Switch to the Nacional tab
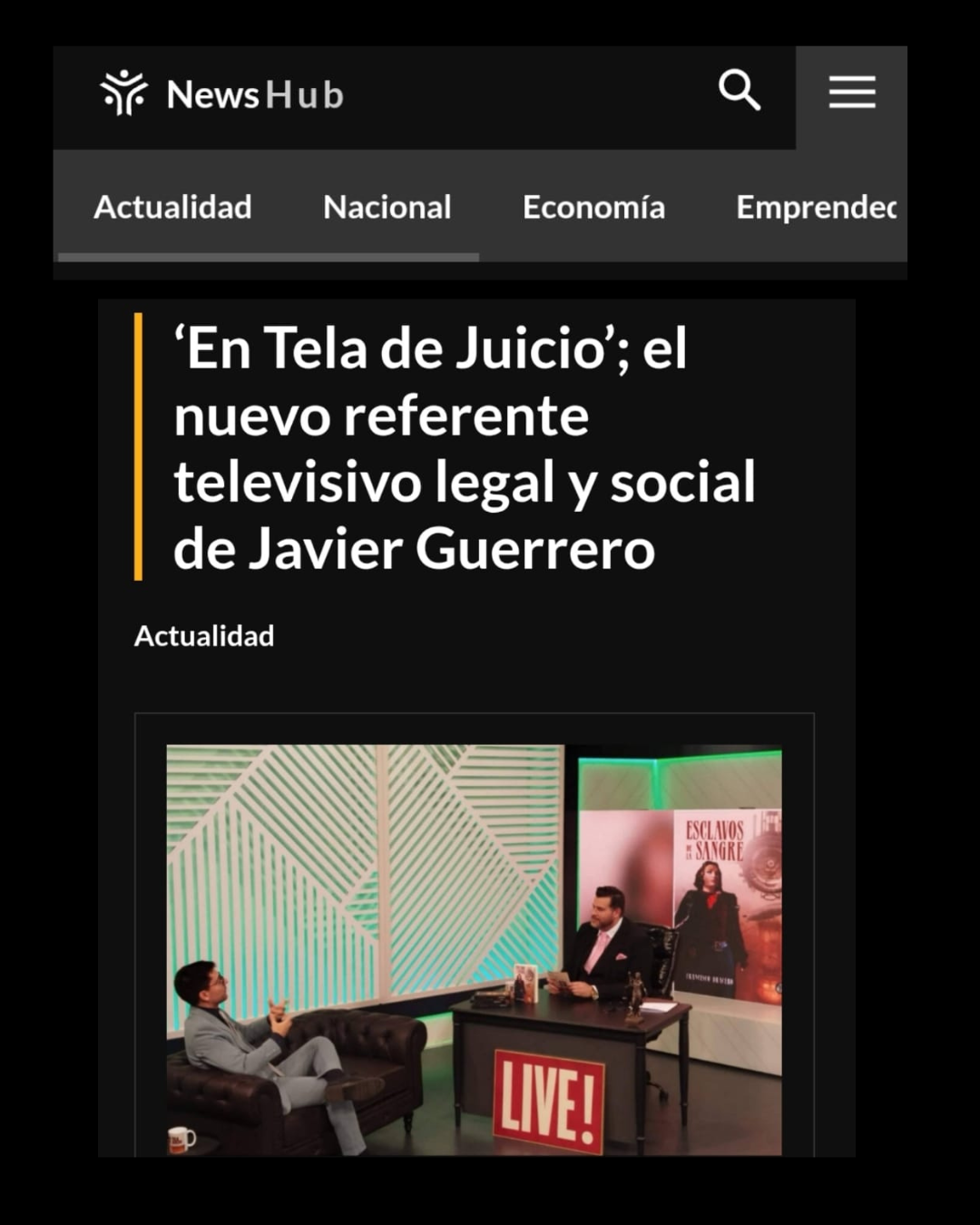Screen dimensions: 980x1225 [387, 208]
